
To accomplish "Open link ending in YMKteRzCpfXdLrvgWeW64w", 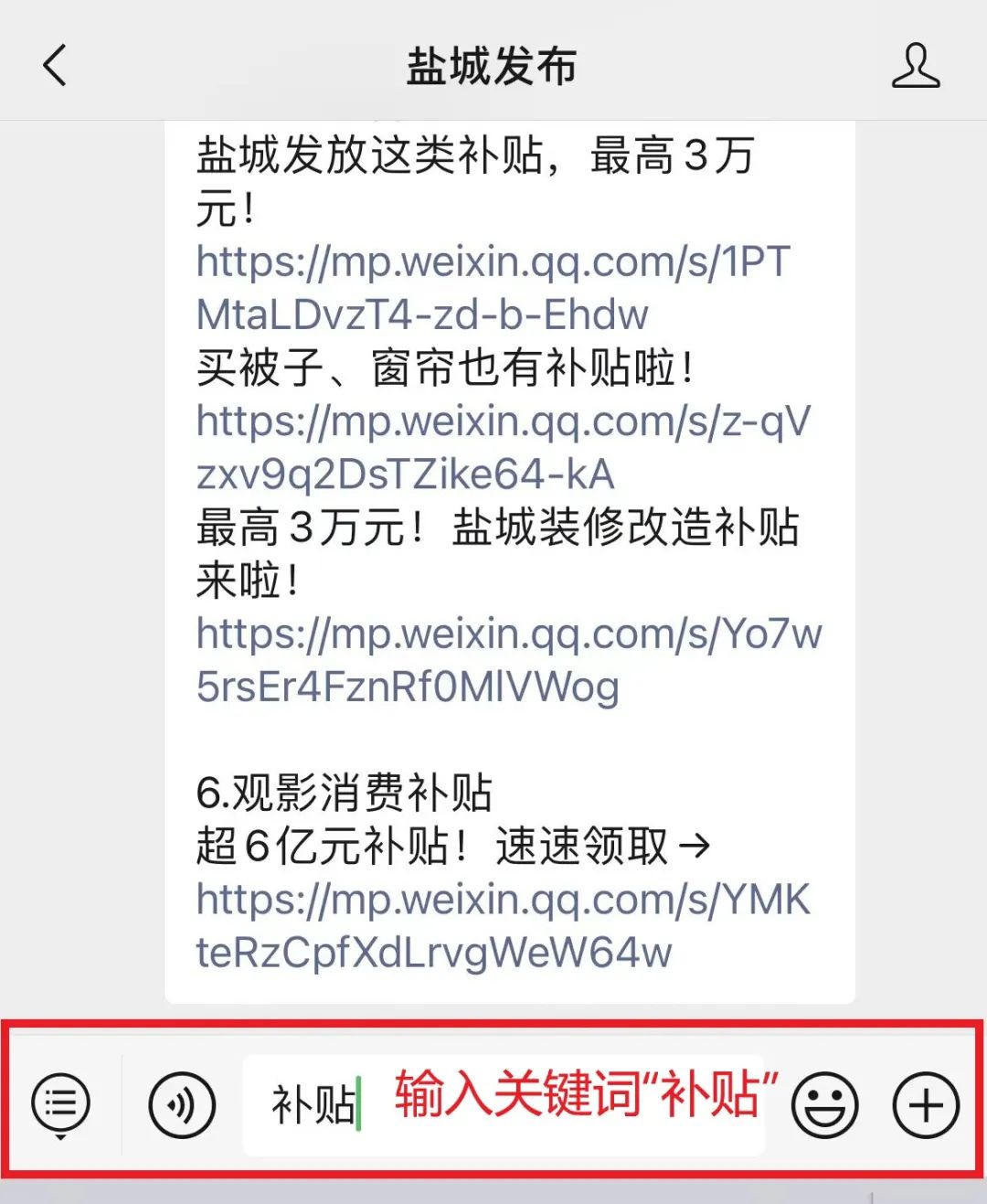I will coord(501,925).
